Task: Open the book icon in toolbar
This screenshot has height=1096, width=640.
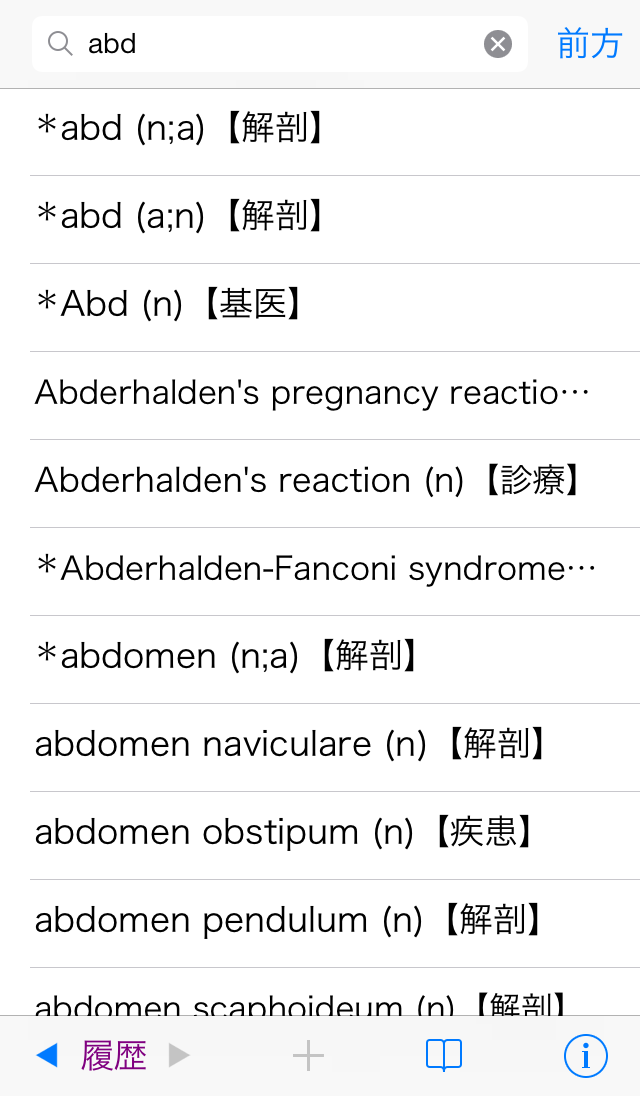Action: pyautogui.click(x=444, y=1055)
